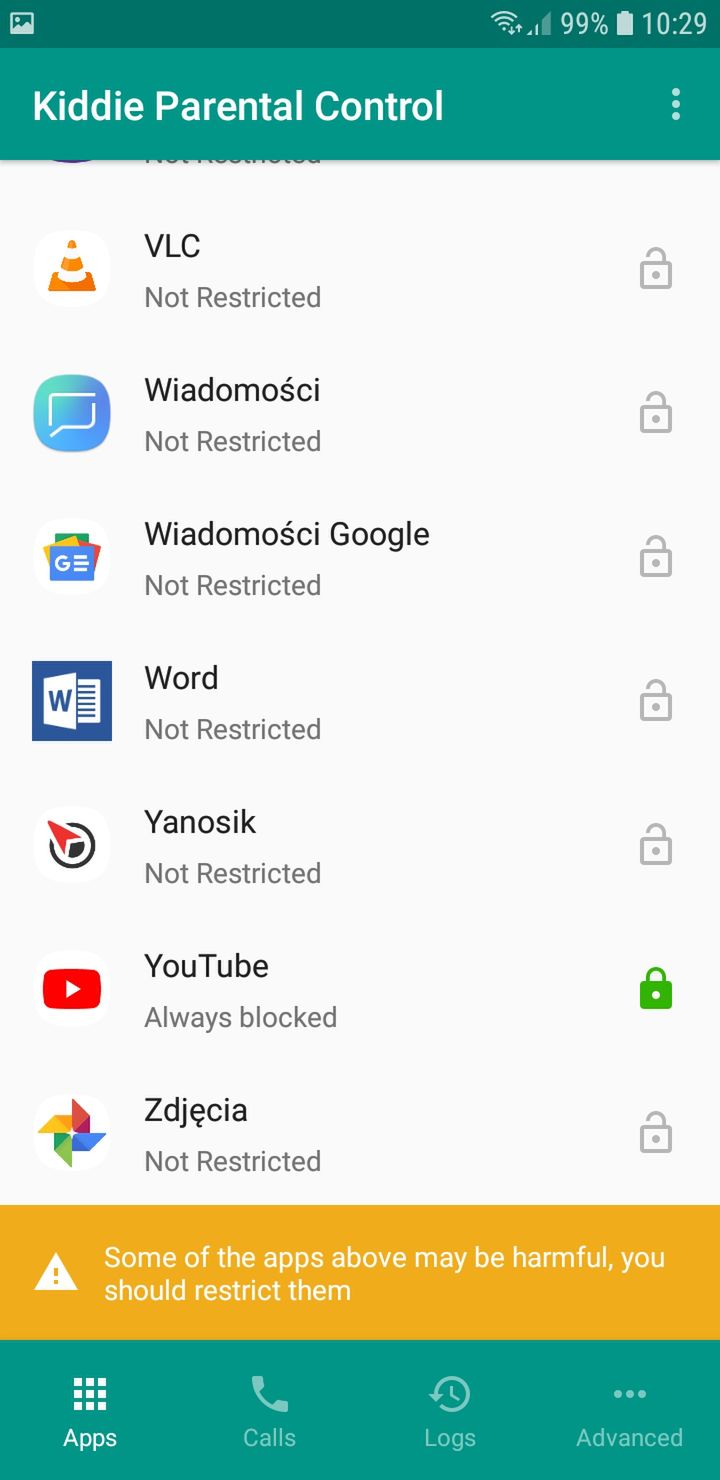Unlock YouTube via the green lock
Image resolution: width=720 pixels, height=1480 pixels.
click(x=656, y=989)
